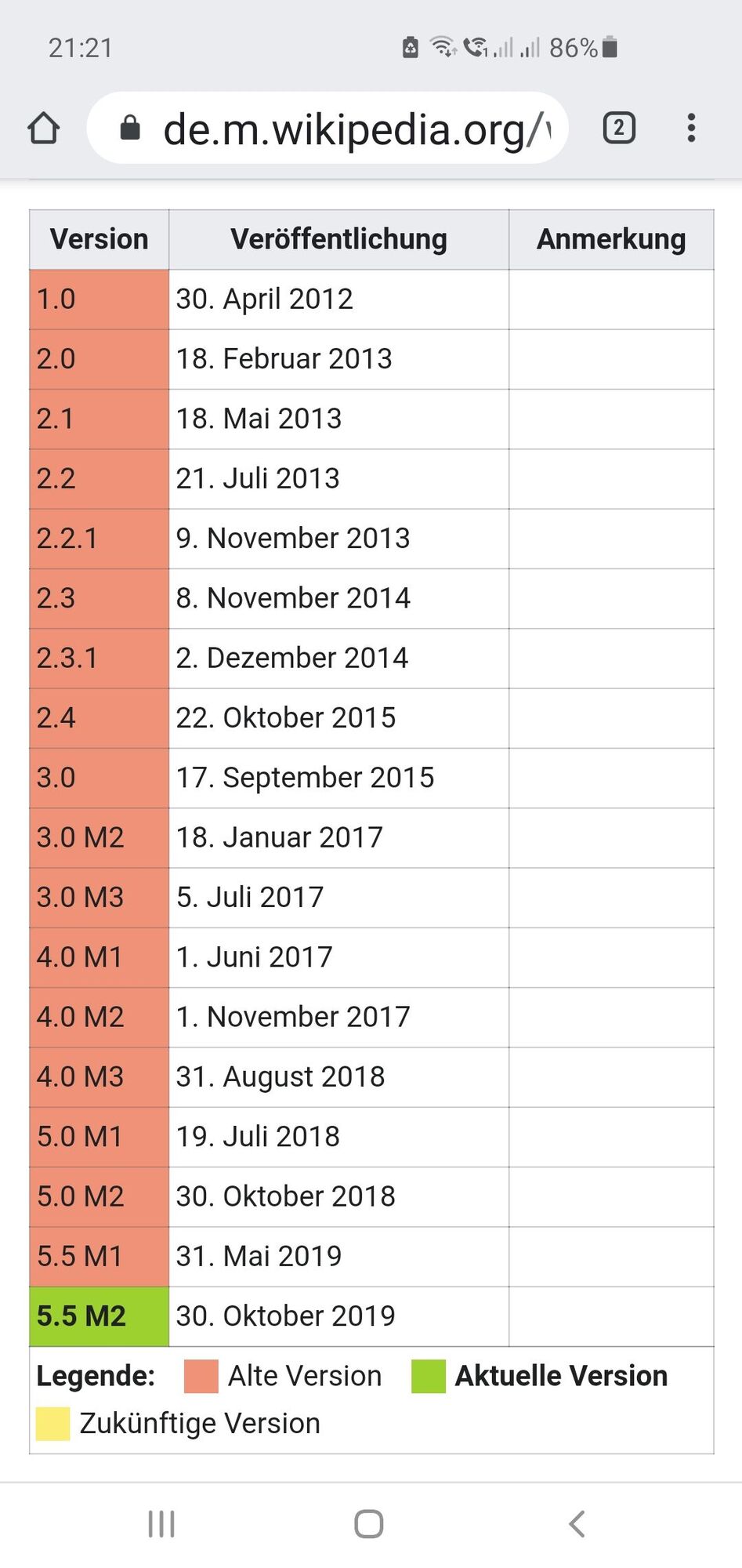Open the tab switcher showing 2 tabs
The width and height of the screenshot is (742, 1568).
619,128
